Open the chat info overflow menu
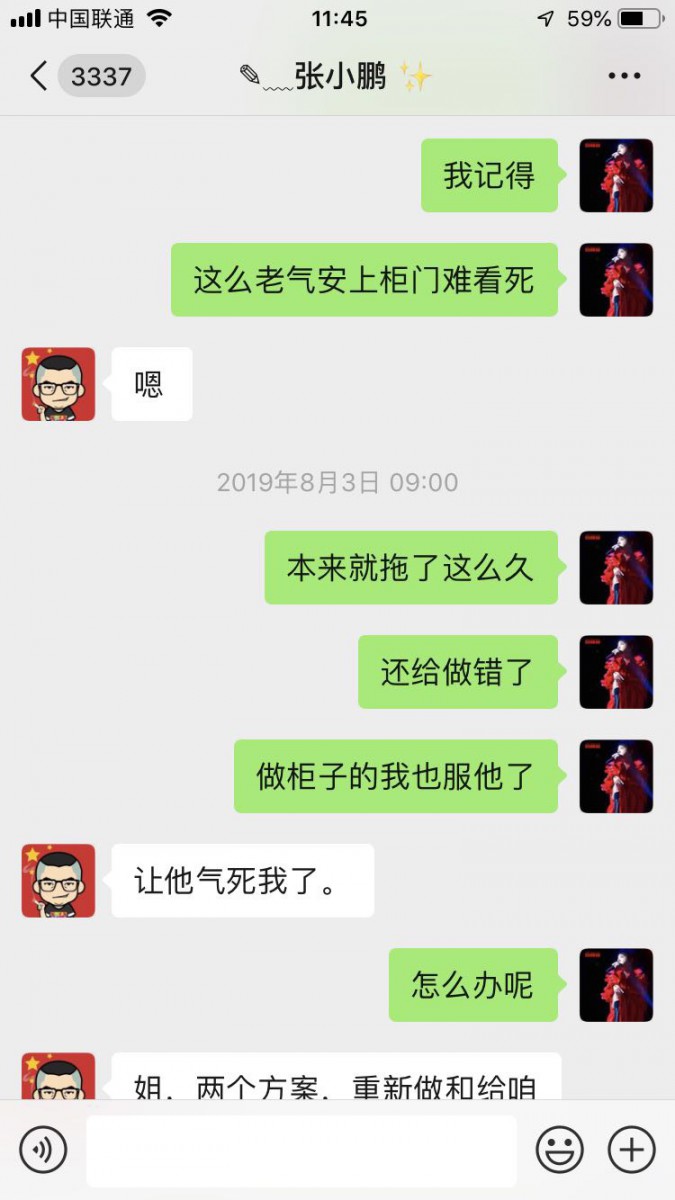The height and width of the screenshot is (1200, 675). (624, 76)
